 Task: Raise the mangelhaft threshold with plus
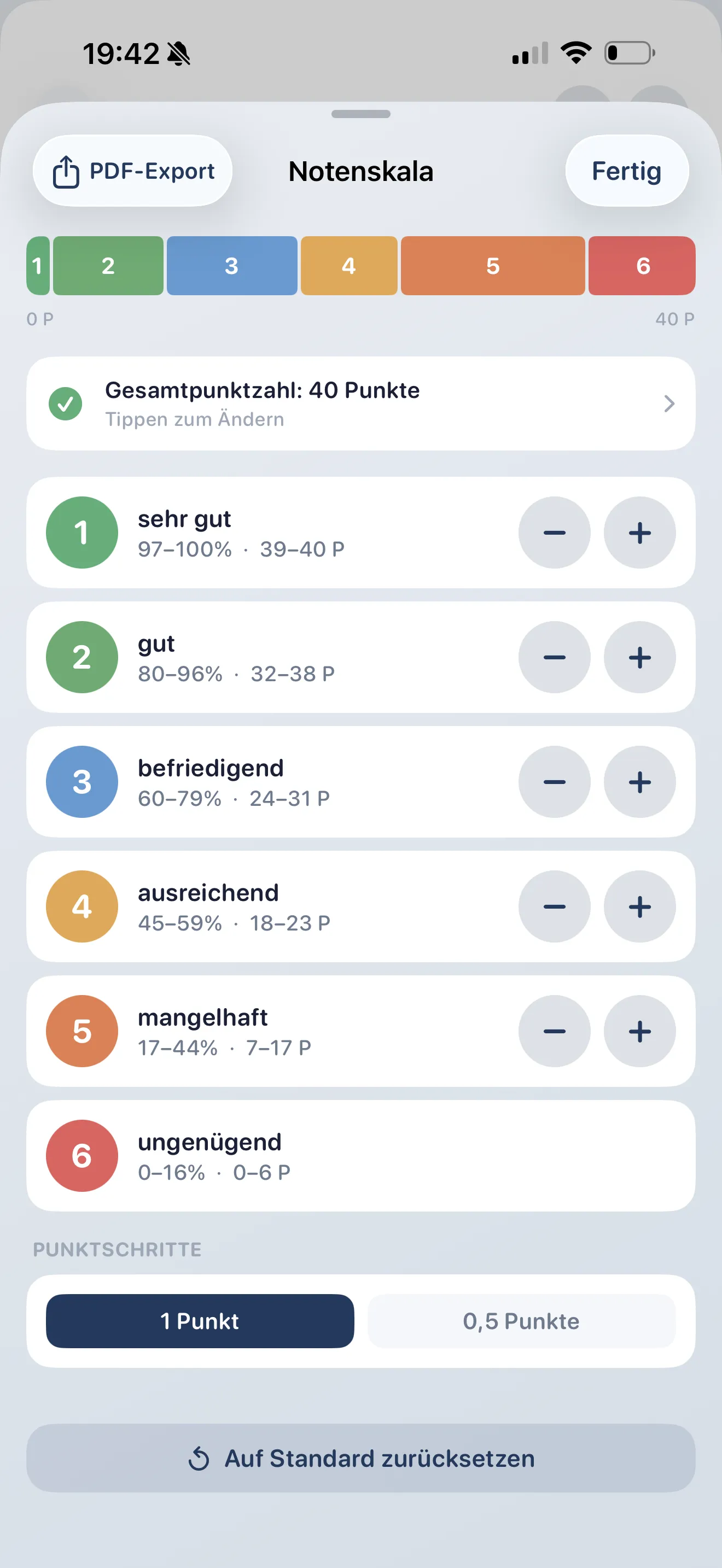[x=639, y=1031]
